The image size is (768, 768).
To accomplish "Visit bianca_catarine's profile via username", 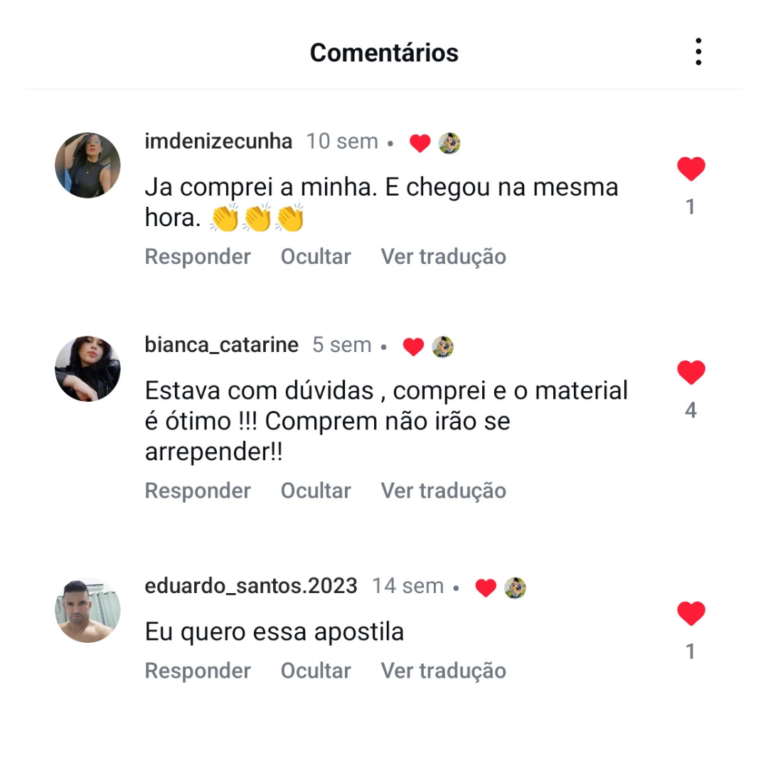I will pyautogui.click(x=221, y=345).
